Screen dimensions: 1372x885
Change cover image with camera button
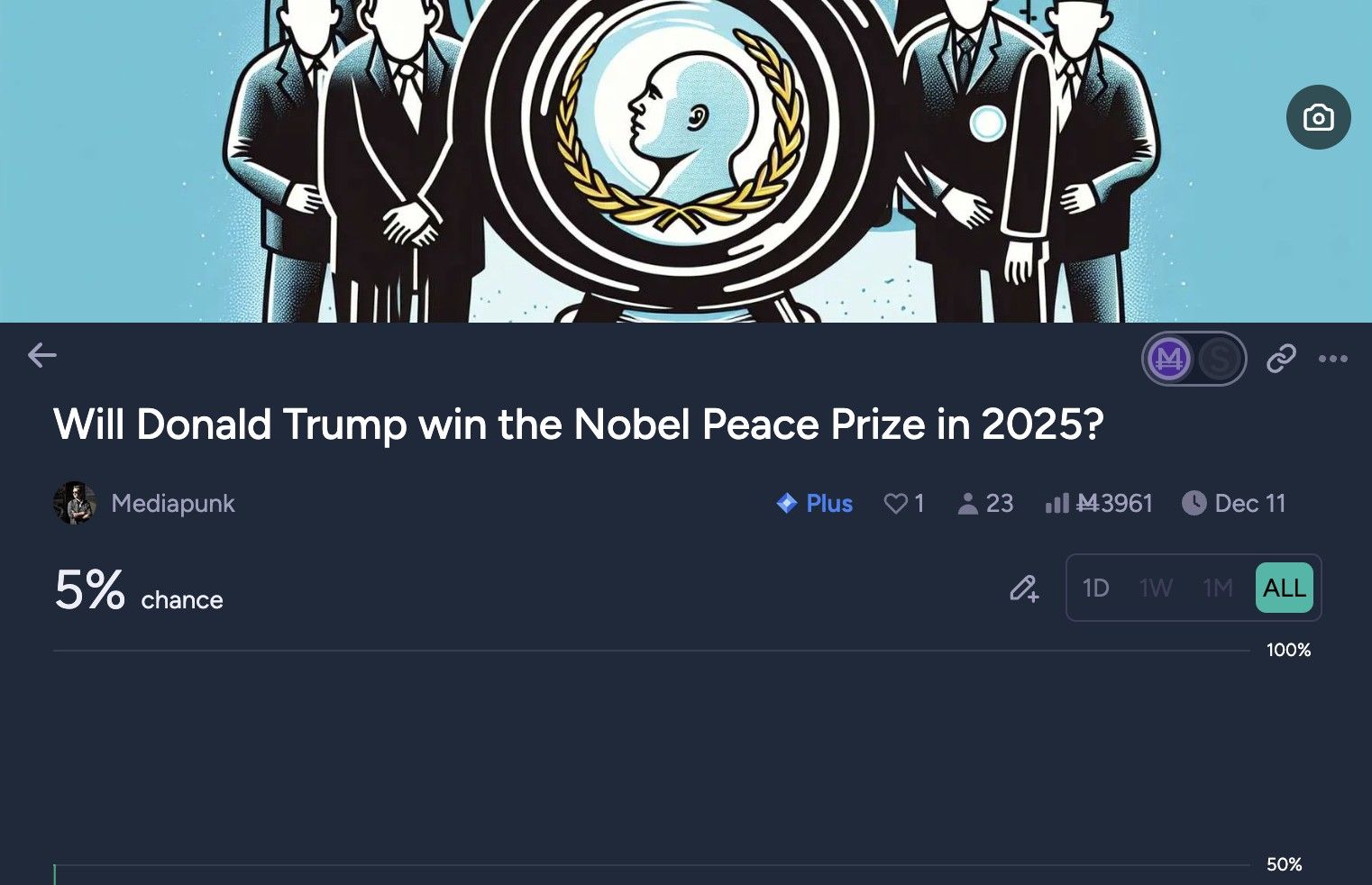coord(1318,117)
